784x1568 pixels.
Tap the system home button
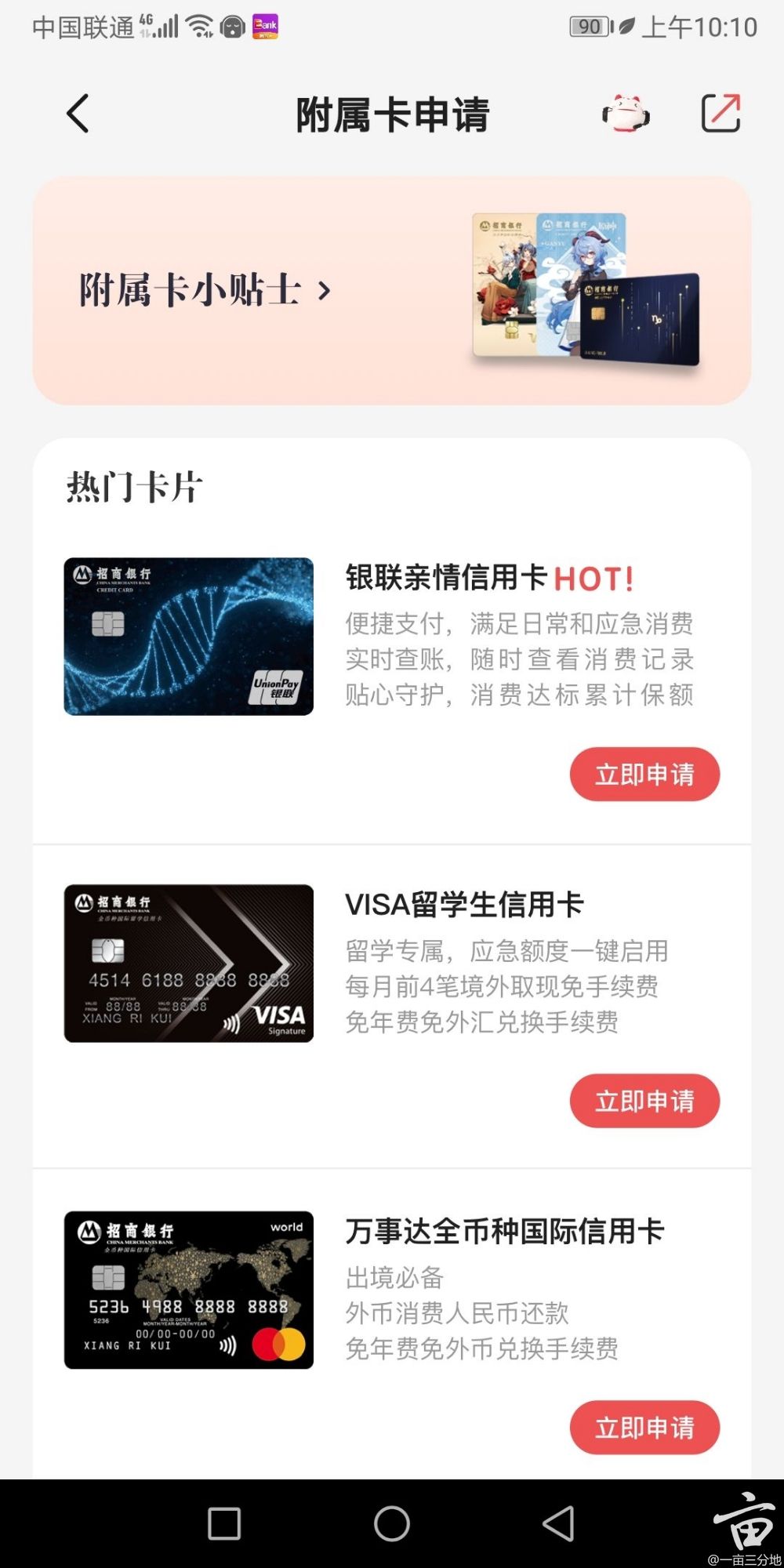click(392, 1524)
